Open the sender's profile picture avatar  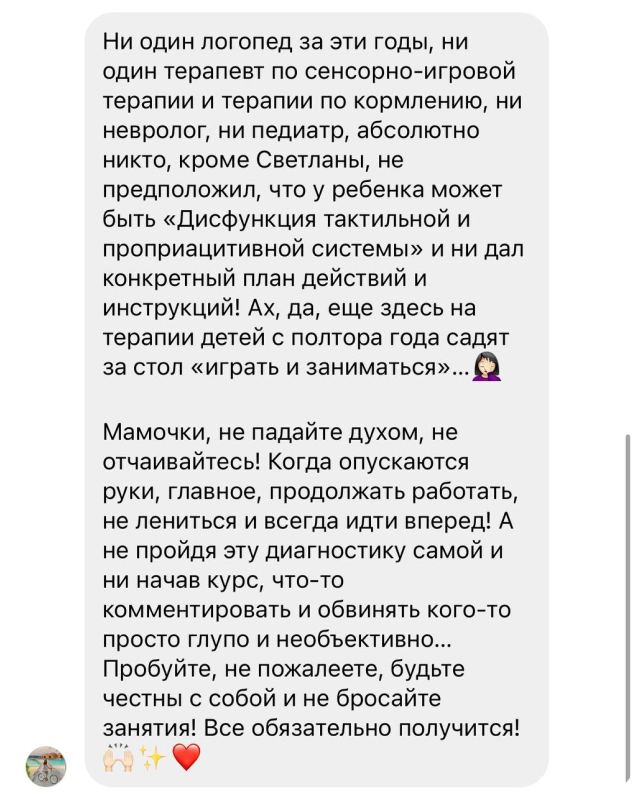(x=44, y=765)
